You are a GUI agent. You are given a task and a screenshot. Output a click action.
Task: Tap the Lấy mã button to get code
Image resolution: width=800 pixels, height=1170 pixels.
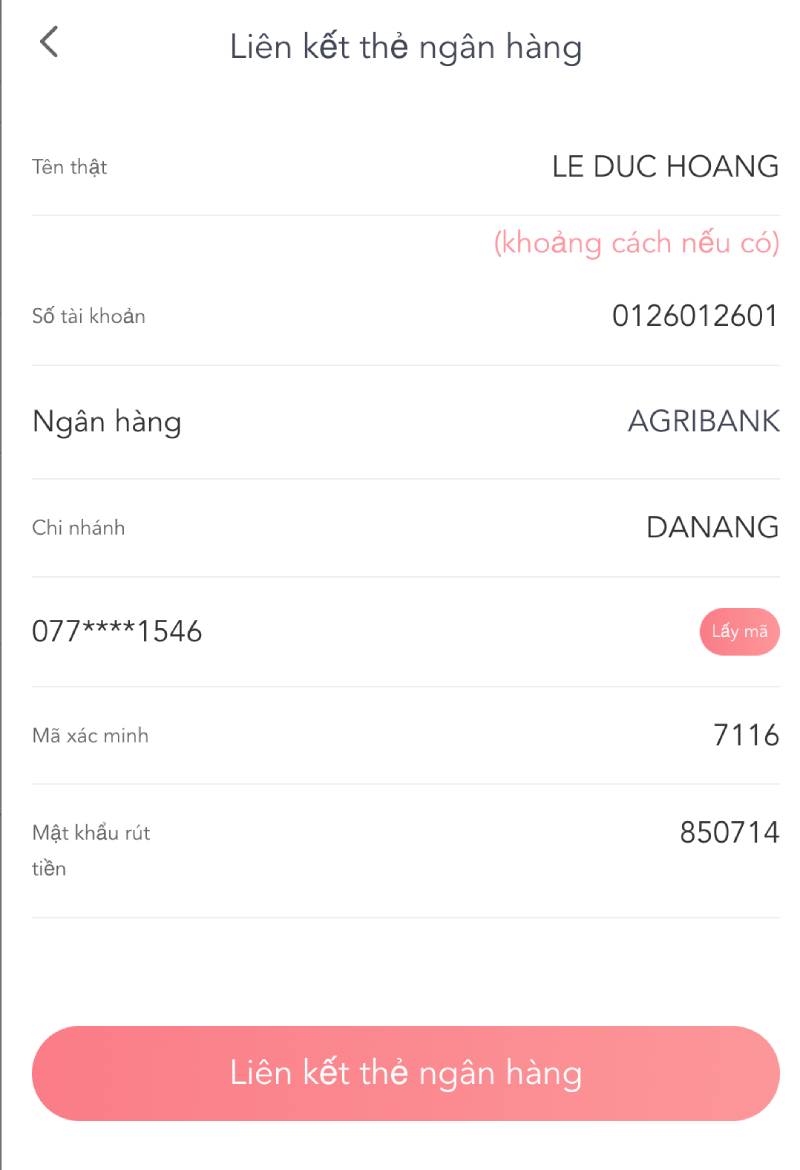point(739,631)
